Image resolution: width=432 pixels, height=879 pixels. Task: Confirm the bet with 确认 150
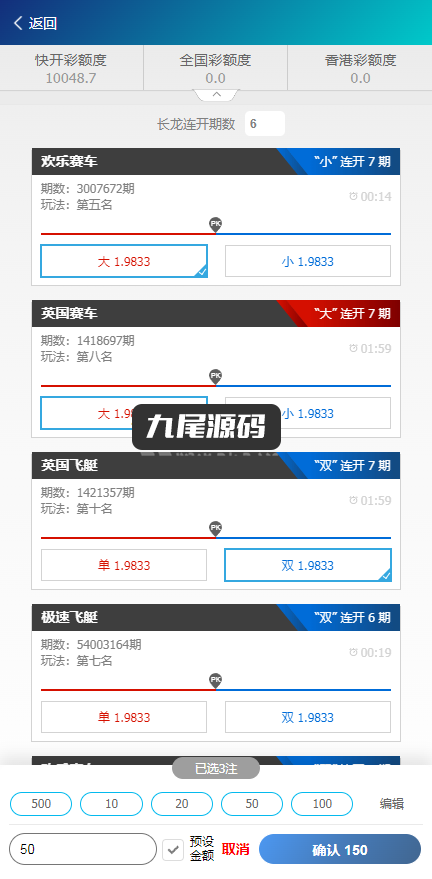[340, 849]
